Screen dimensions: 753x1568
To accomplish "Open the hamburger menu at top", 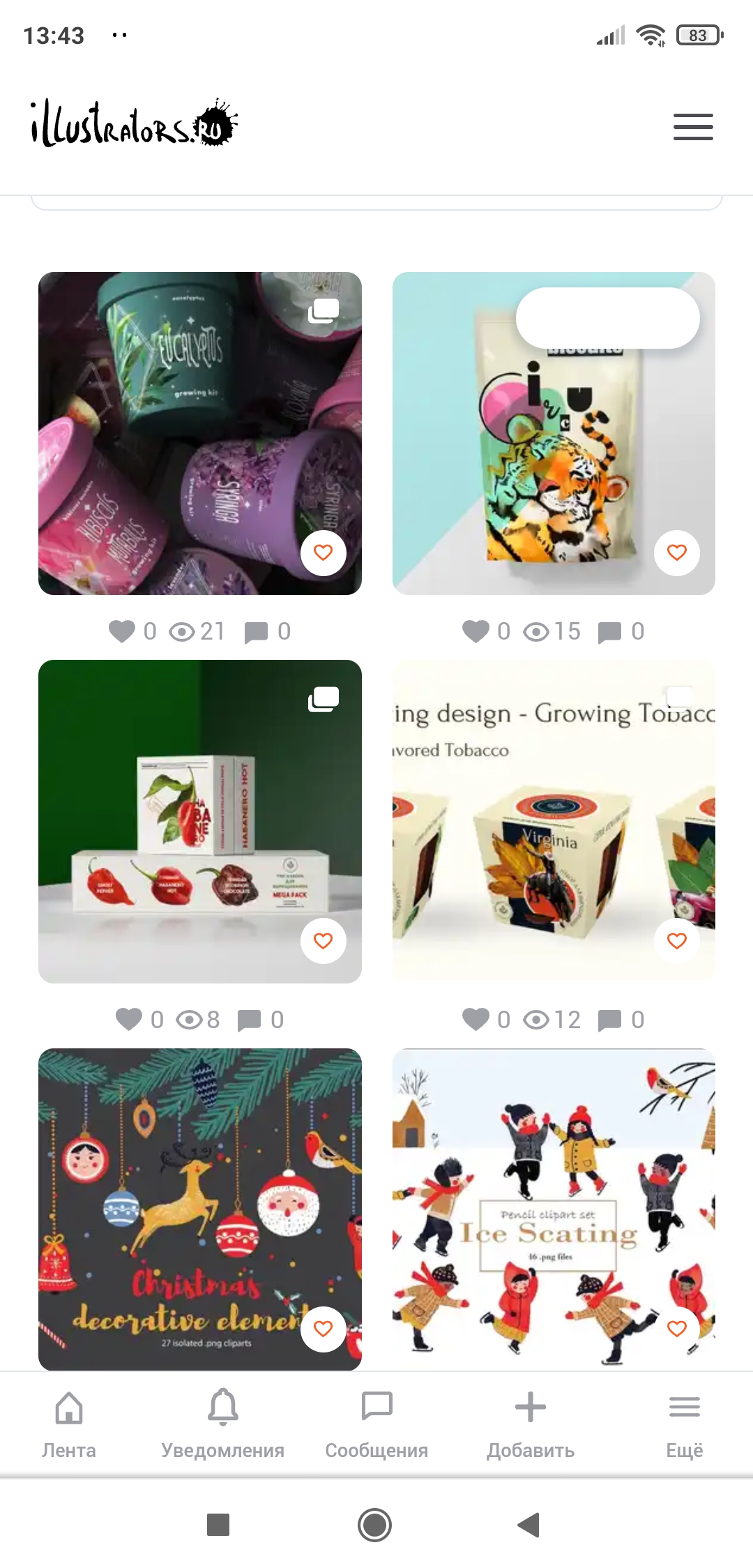I will (x=692, y=126).
